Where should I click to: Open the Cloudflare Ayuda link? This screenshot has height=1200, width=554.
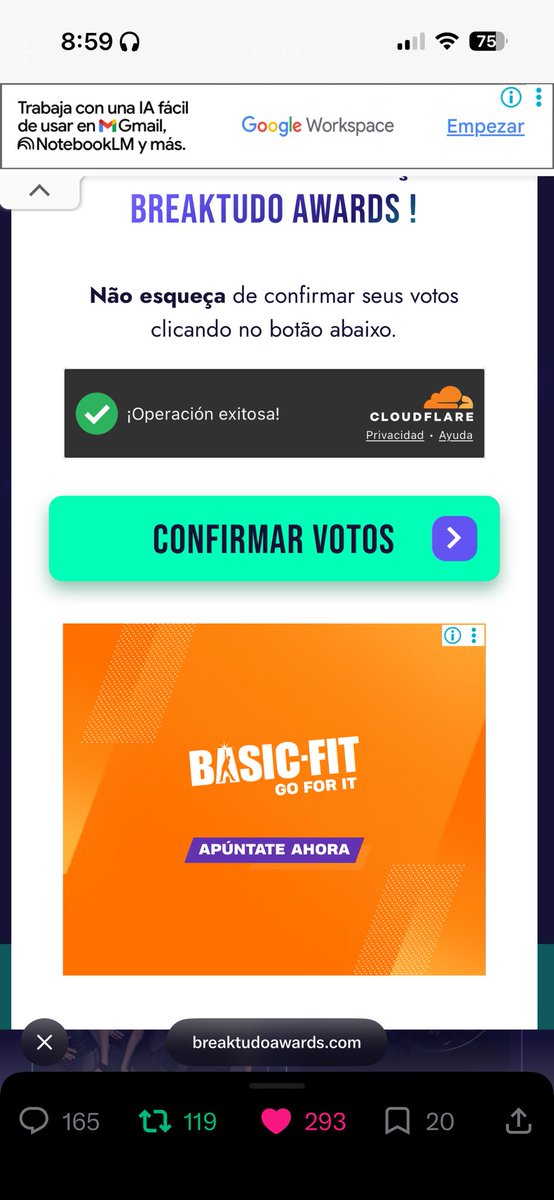(x=456, y=435)
